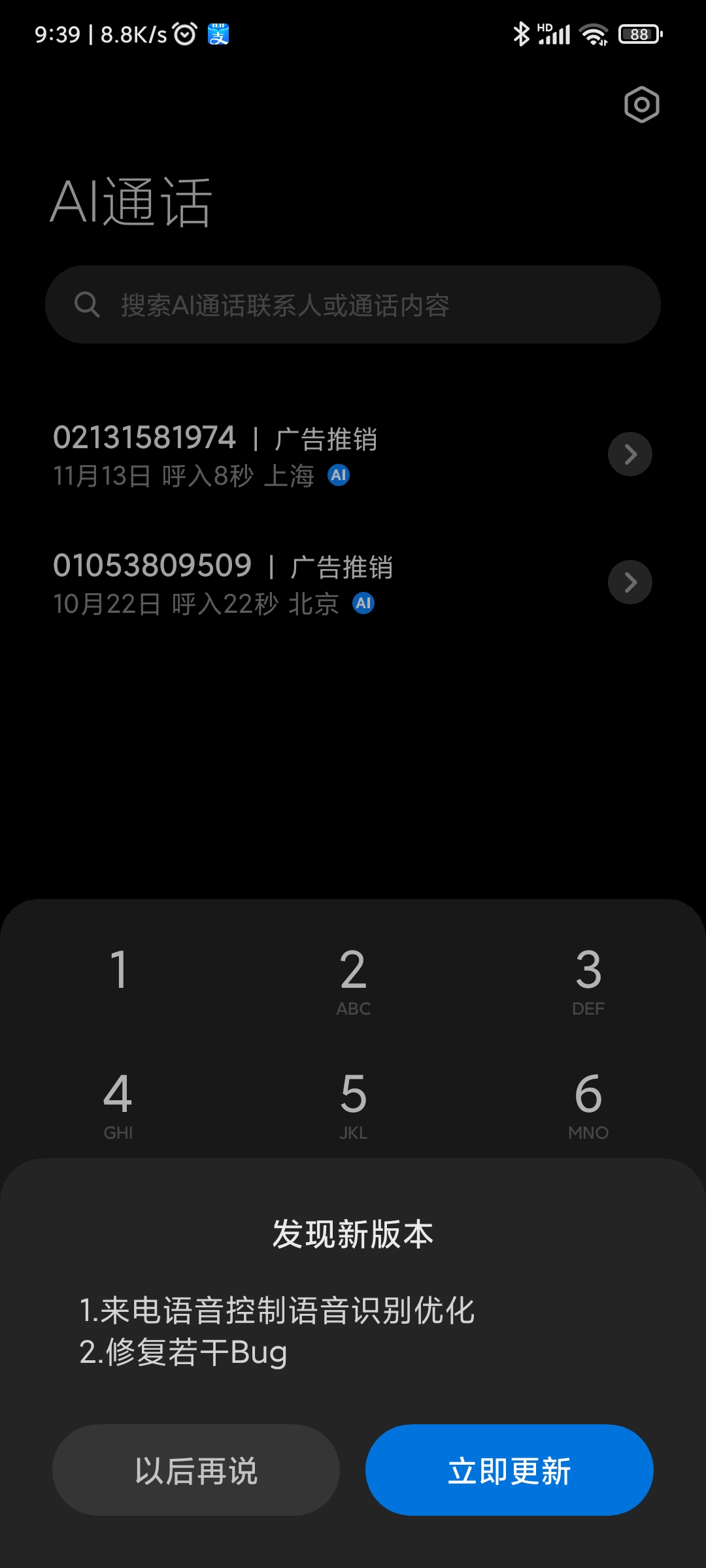Tap the arrow beside 02131581974
706x1568 pixels.
click(x=630, y=454)
